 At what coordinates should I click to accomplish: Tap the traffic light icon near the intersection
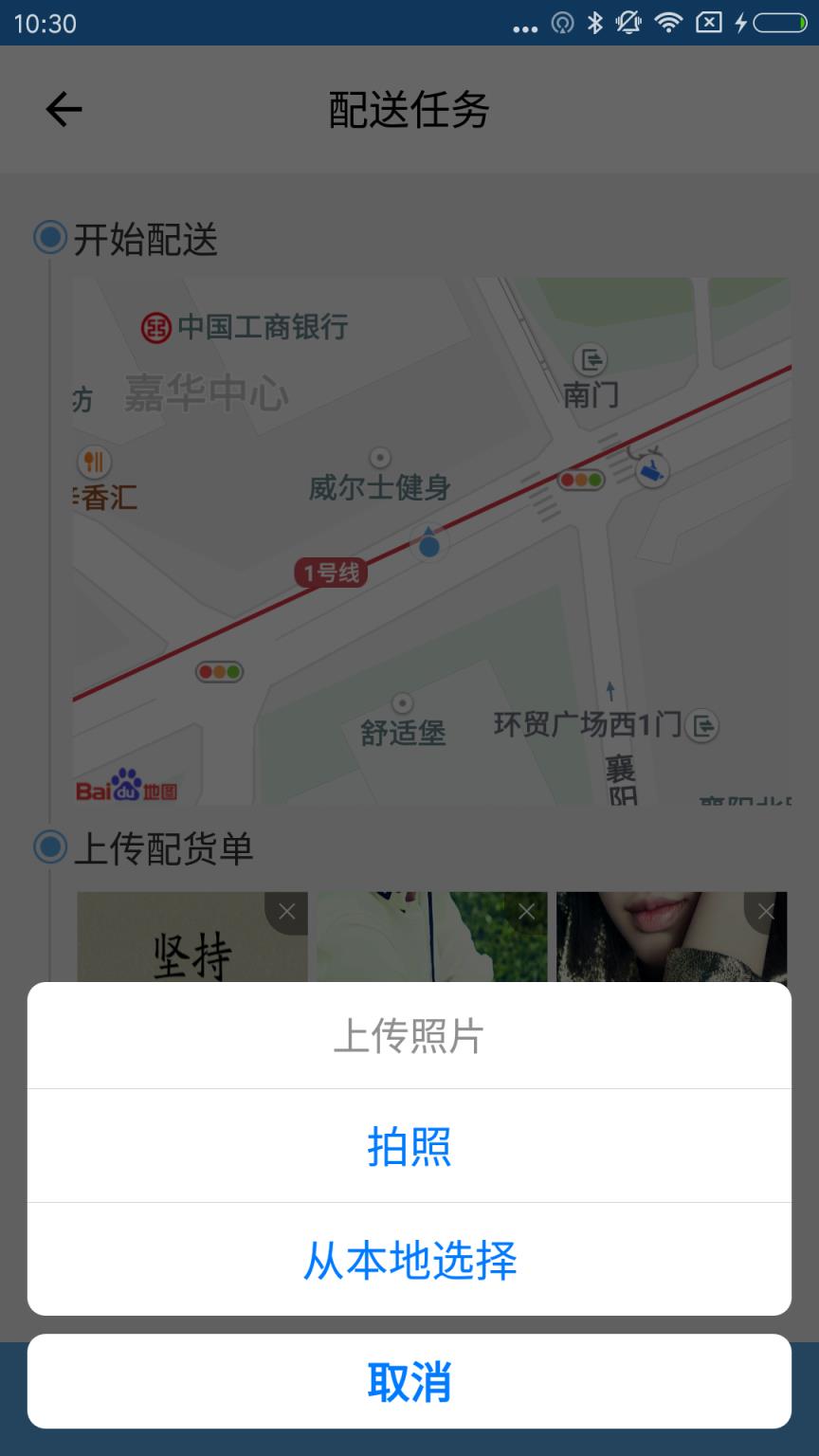580,481
